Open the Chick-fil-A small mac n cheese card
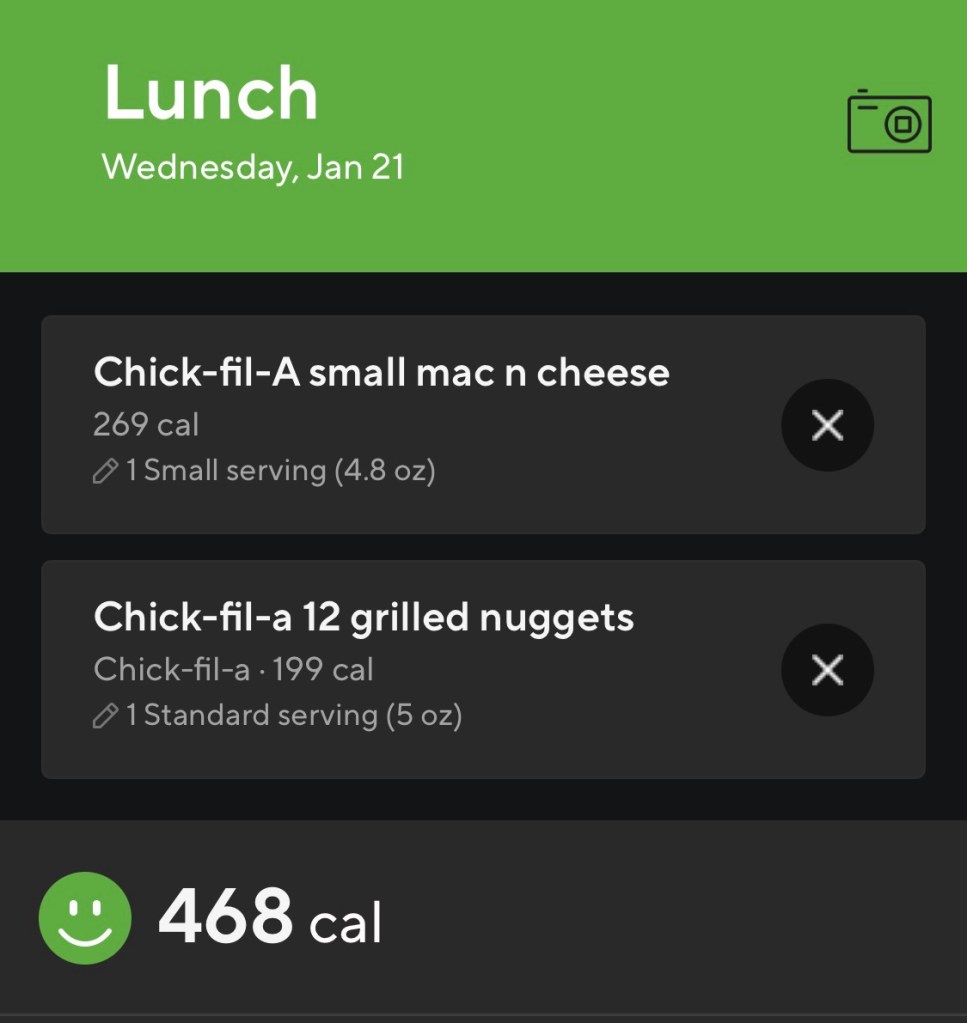The height and width of the screenshot is (1023, 967). click(x=380, y=374)
